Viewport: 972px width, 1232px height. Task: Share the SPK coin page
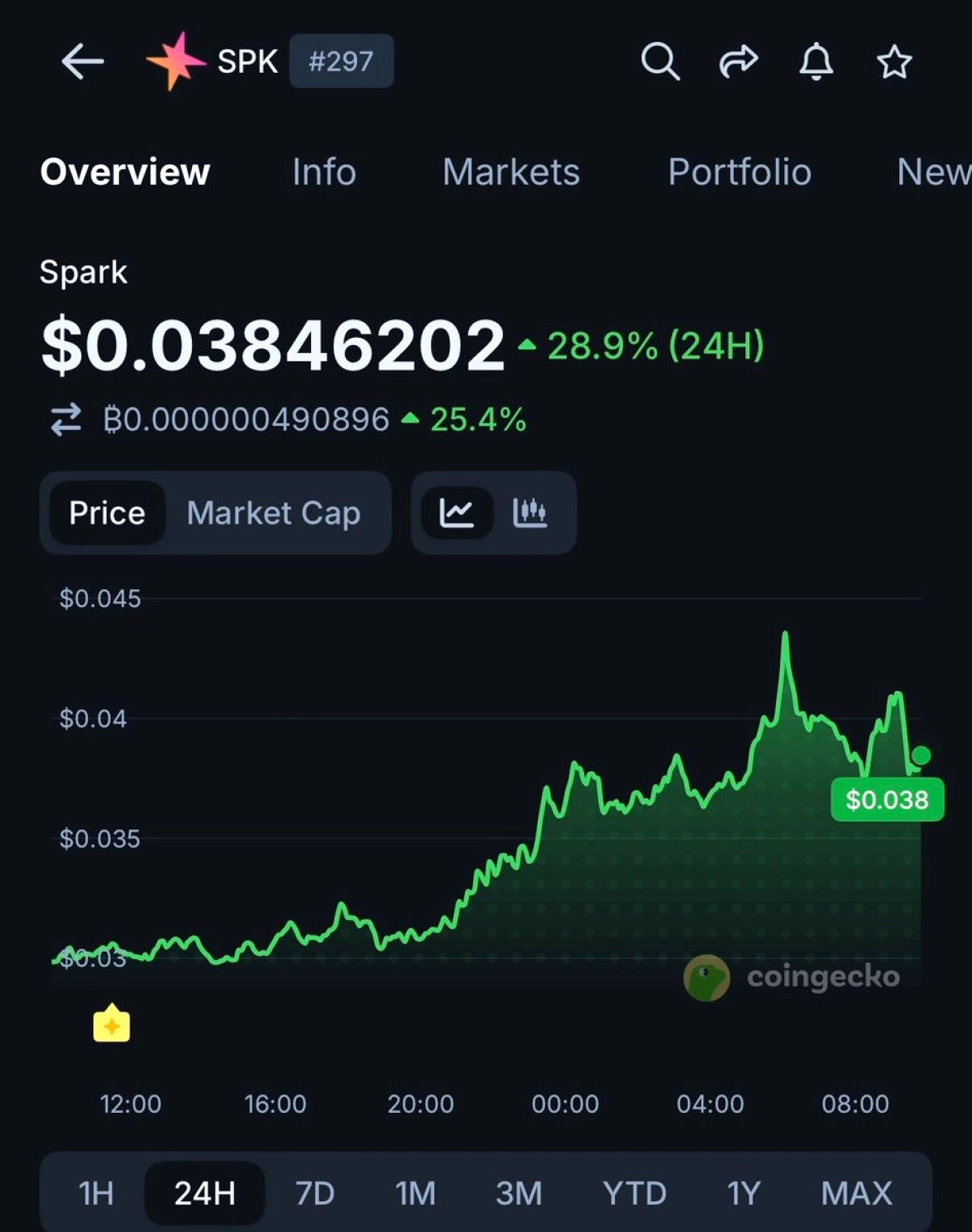[x=738, y=62]
